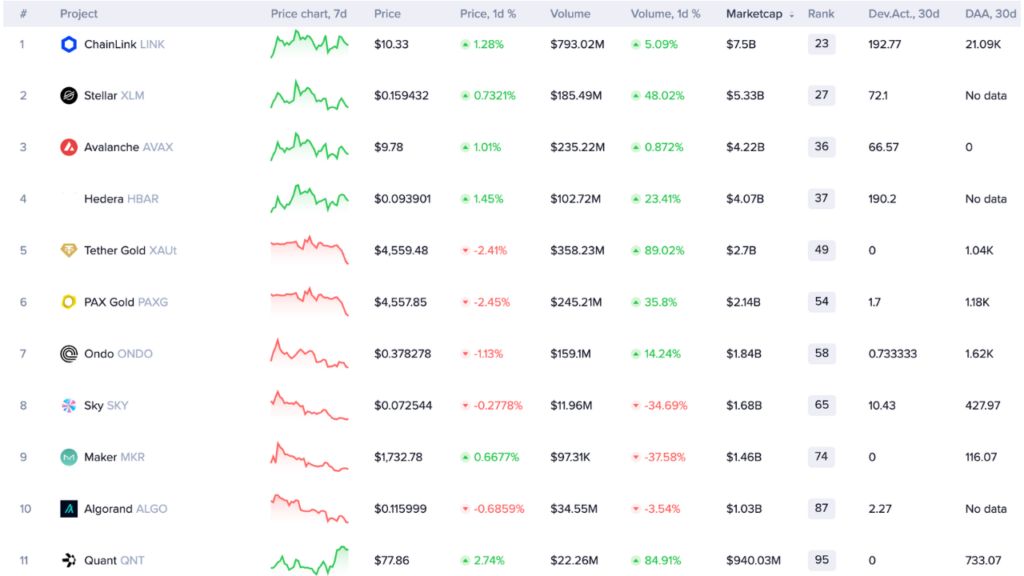This screenshot has width=1024, height=576.
Task: View Quant QNT project details
Action: pyautogui.click(x=114, y=560)
